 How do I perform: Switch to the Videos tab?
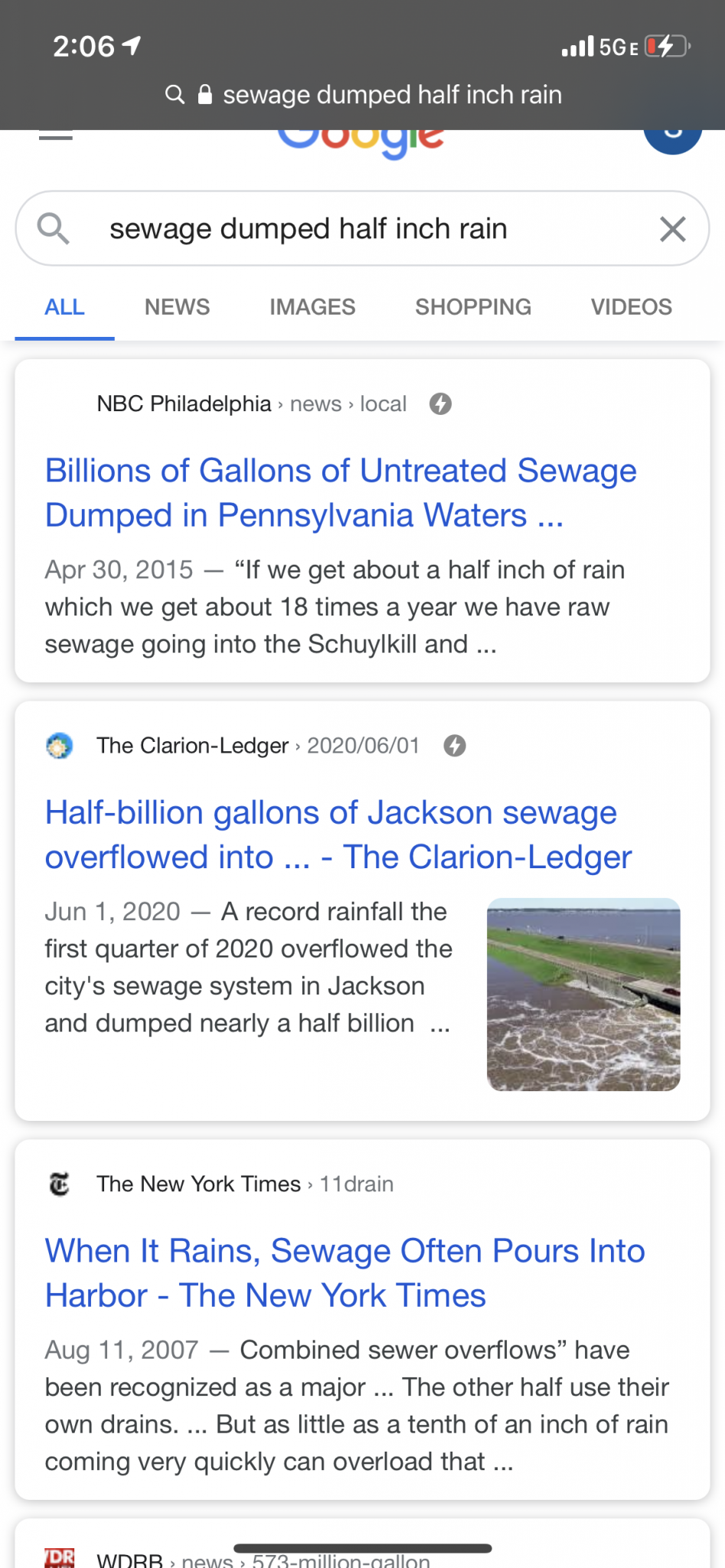click(631, 307)
